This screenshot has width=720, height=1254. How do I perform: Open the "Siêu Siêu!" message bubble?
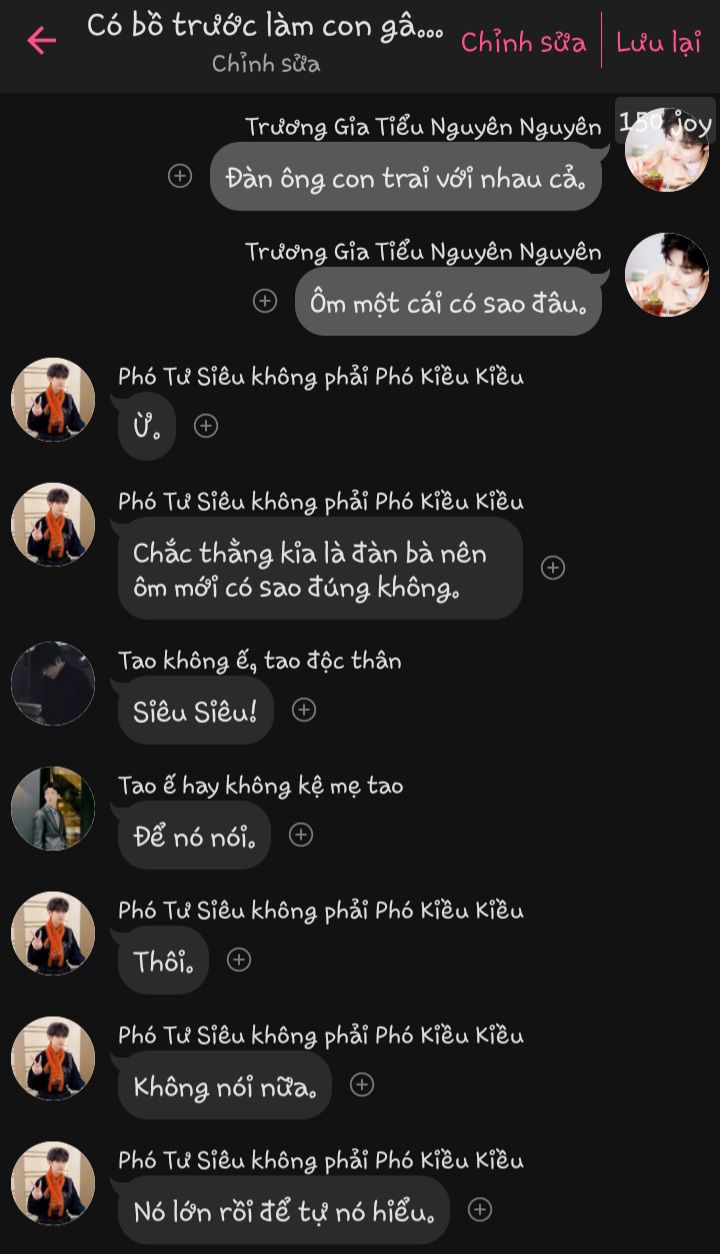pyautogui.click(x=195, y=711)
